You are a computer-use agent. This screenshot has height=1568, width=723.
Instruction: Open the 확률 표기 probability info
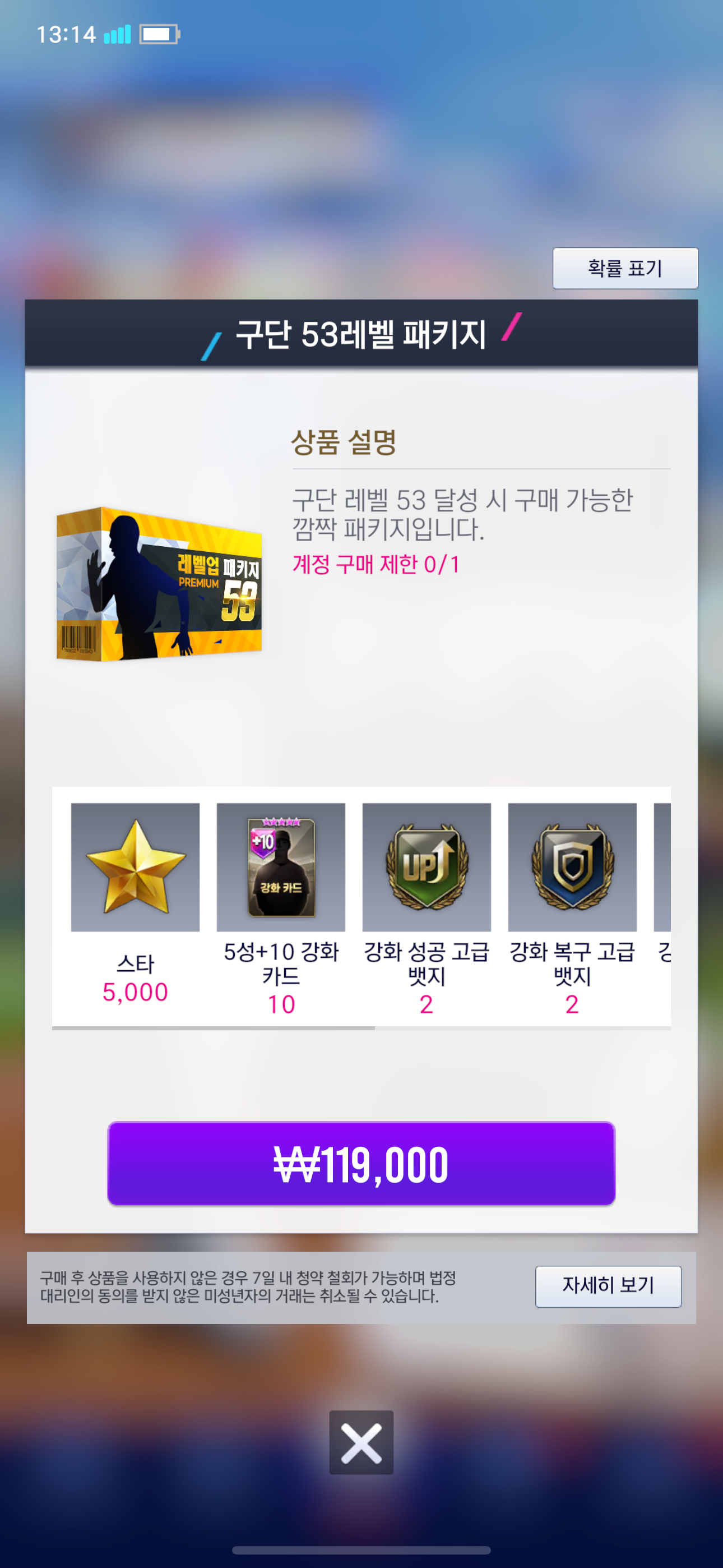(625, 268)
